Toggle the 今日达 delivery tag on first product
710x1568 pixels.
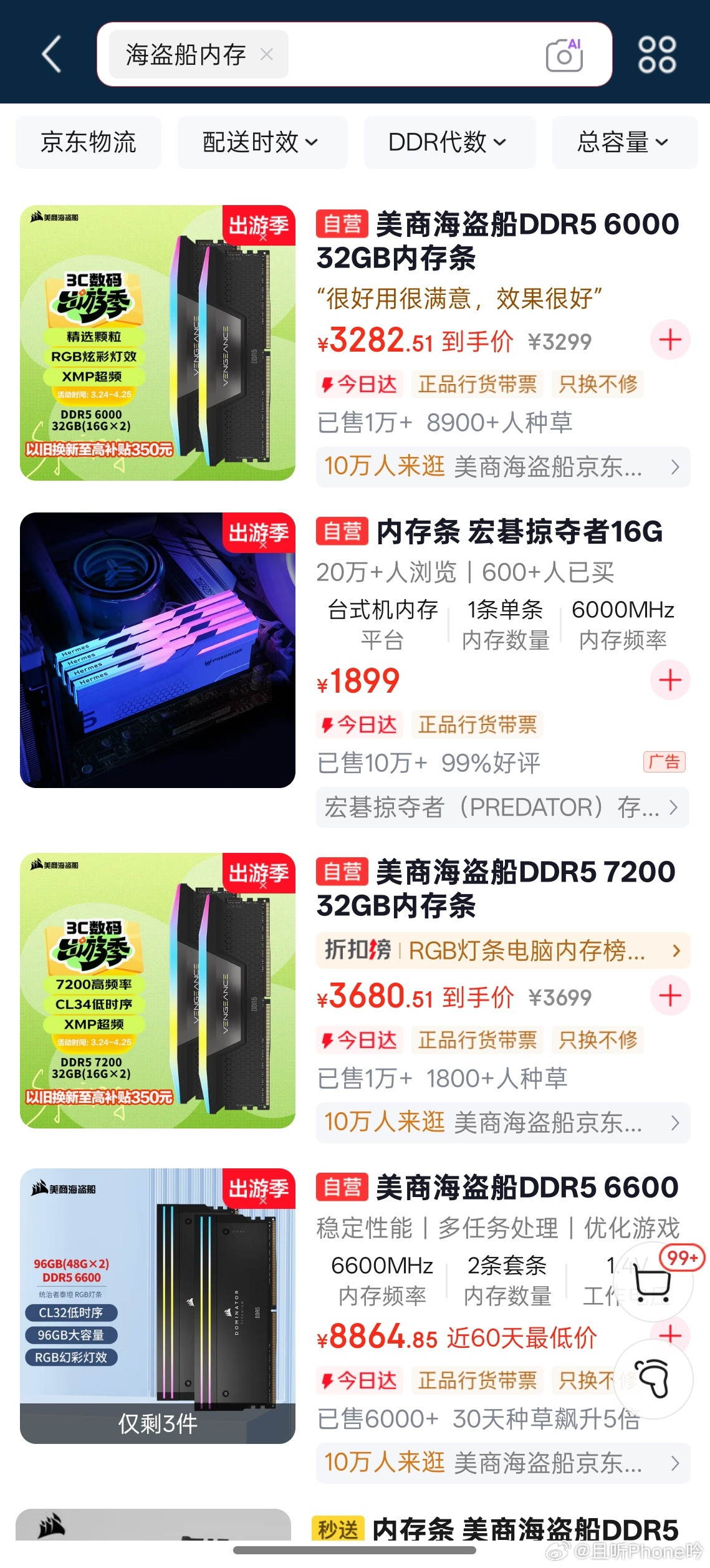point(359,384)
